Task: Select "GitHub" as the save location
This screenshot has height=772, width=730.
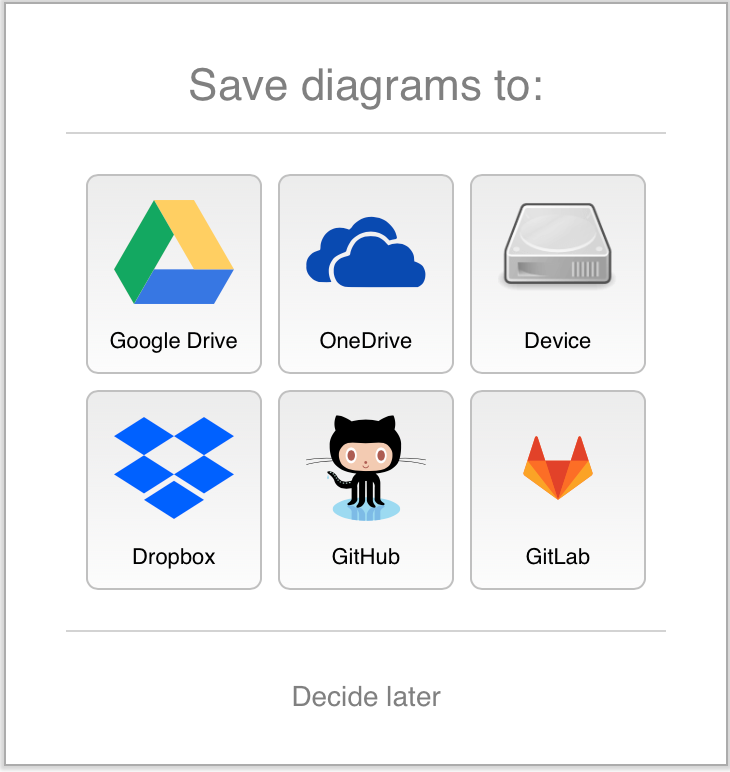Action: pos(365,489)
